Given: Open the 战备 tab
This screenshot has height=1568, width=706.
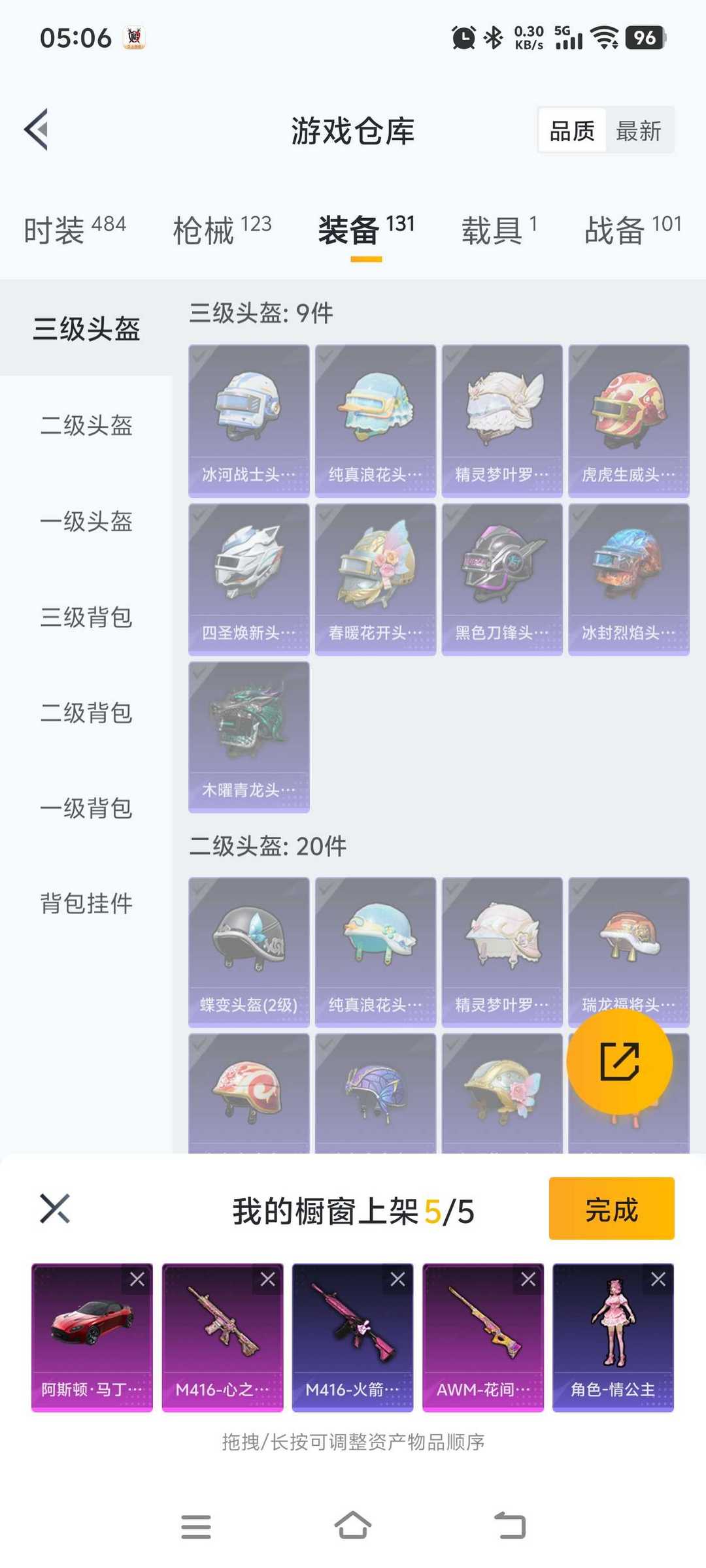Looking at the screenshot, I should (632, 230).
